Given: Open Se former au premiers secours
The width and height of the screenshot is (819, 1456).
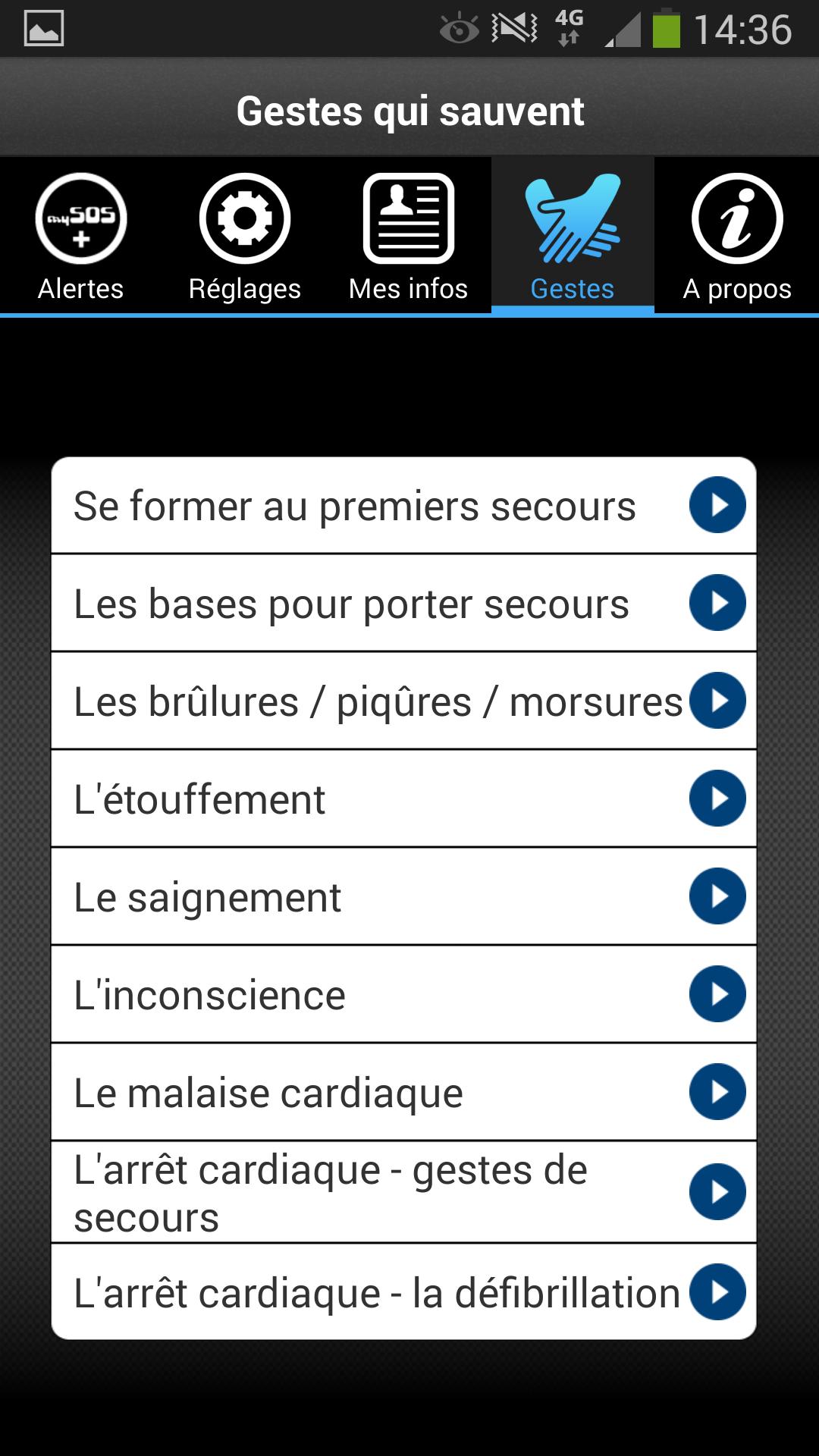Looking at the screenshot, I should coord(403,505).
